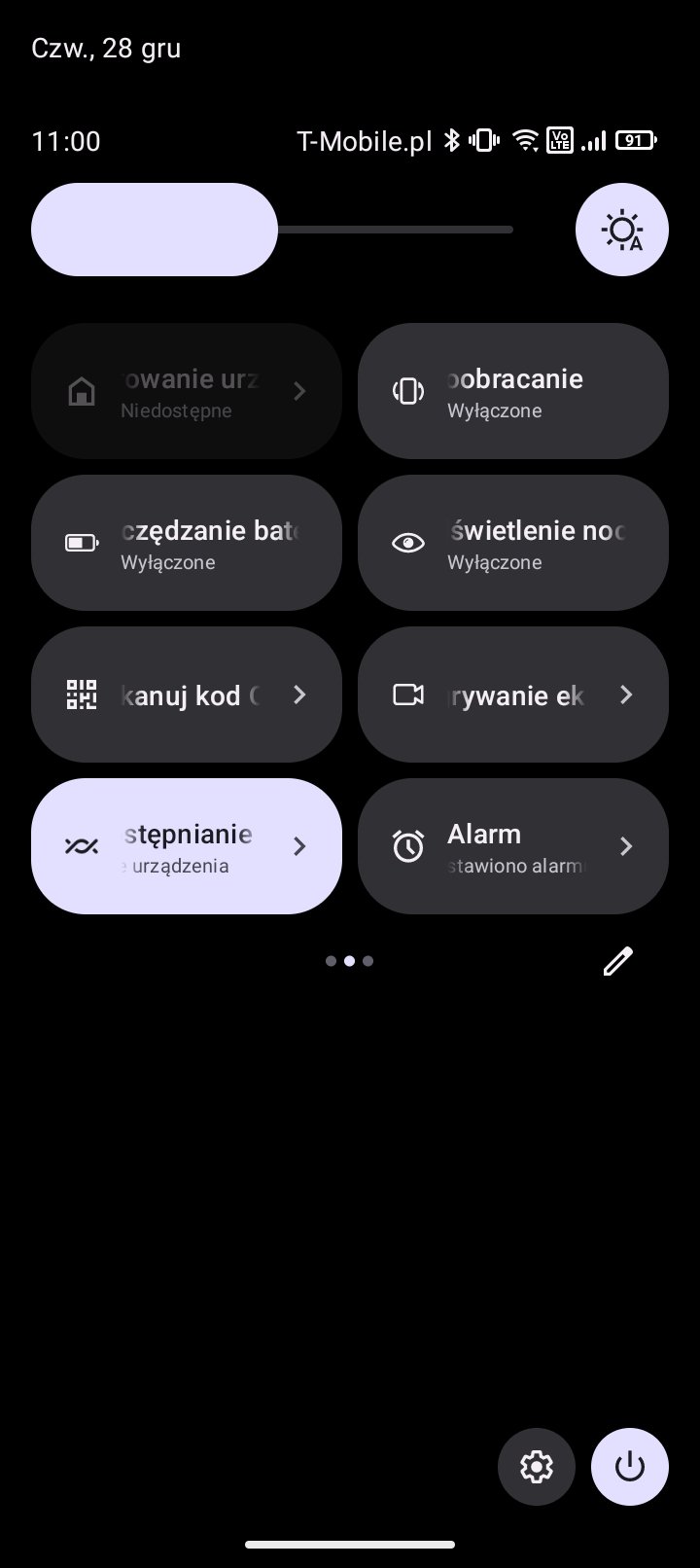700x1568 pixels.
Task: Open the QR code scanner tile
Action: click(x=187, y=695)
